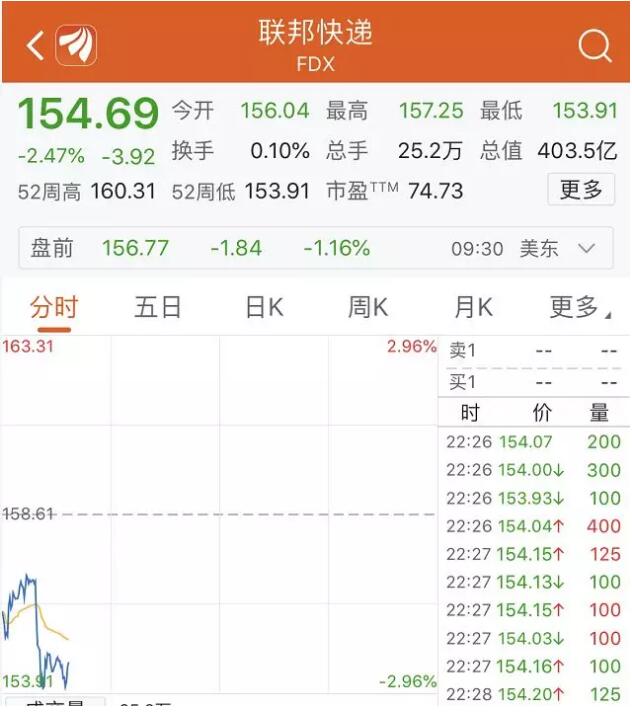Open the search magnifier icon

595,45
